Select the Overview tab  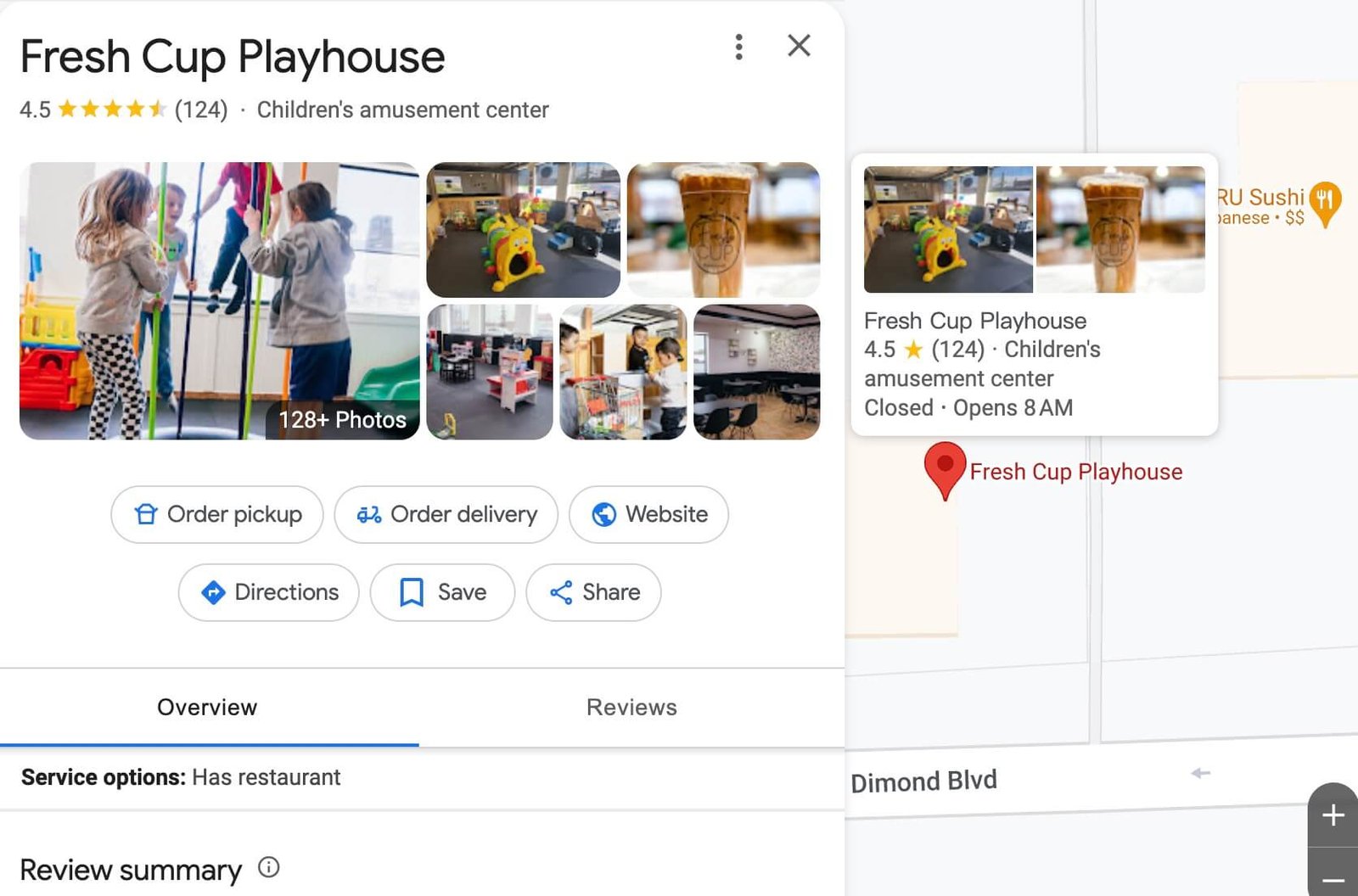(x=207, y=708)
